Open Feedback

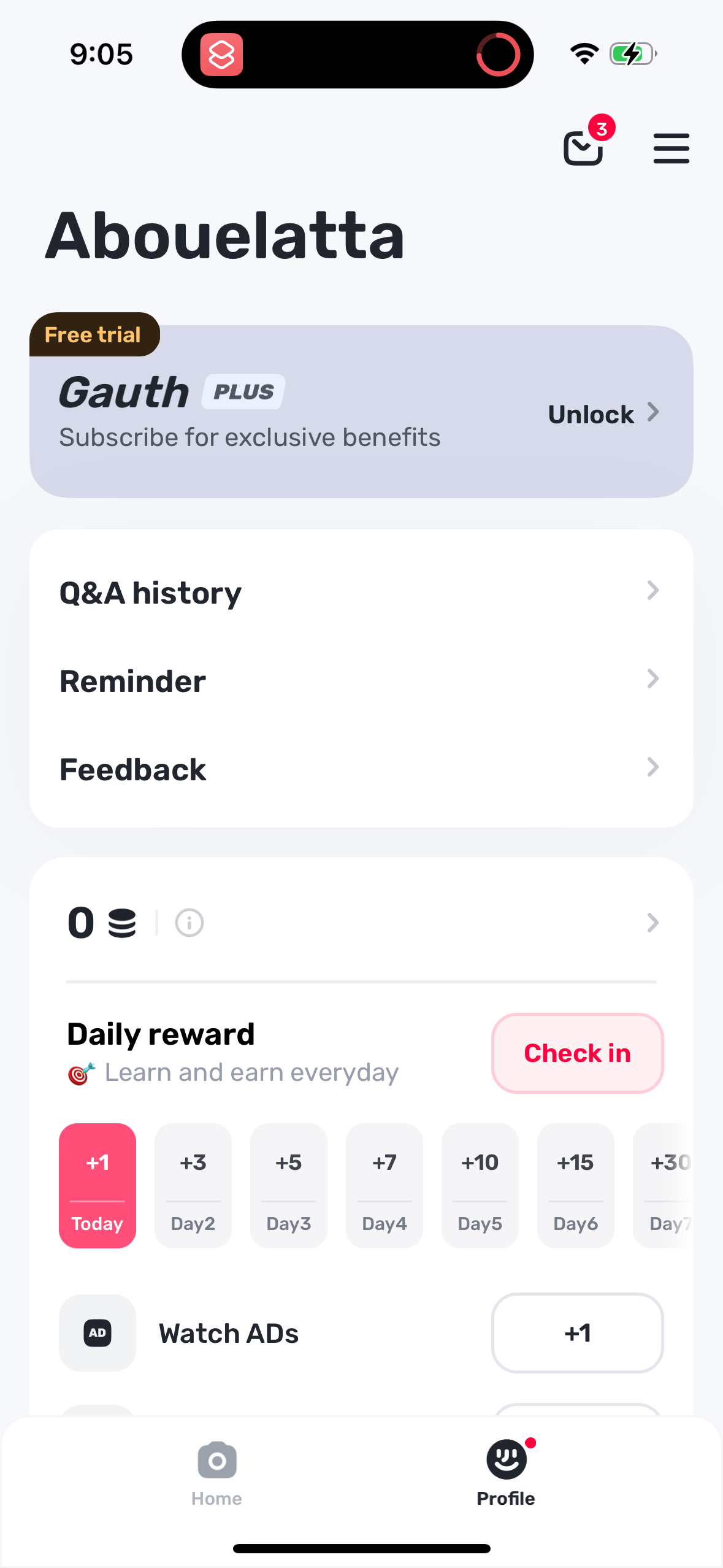(361, 769)
